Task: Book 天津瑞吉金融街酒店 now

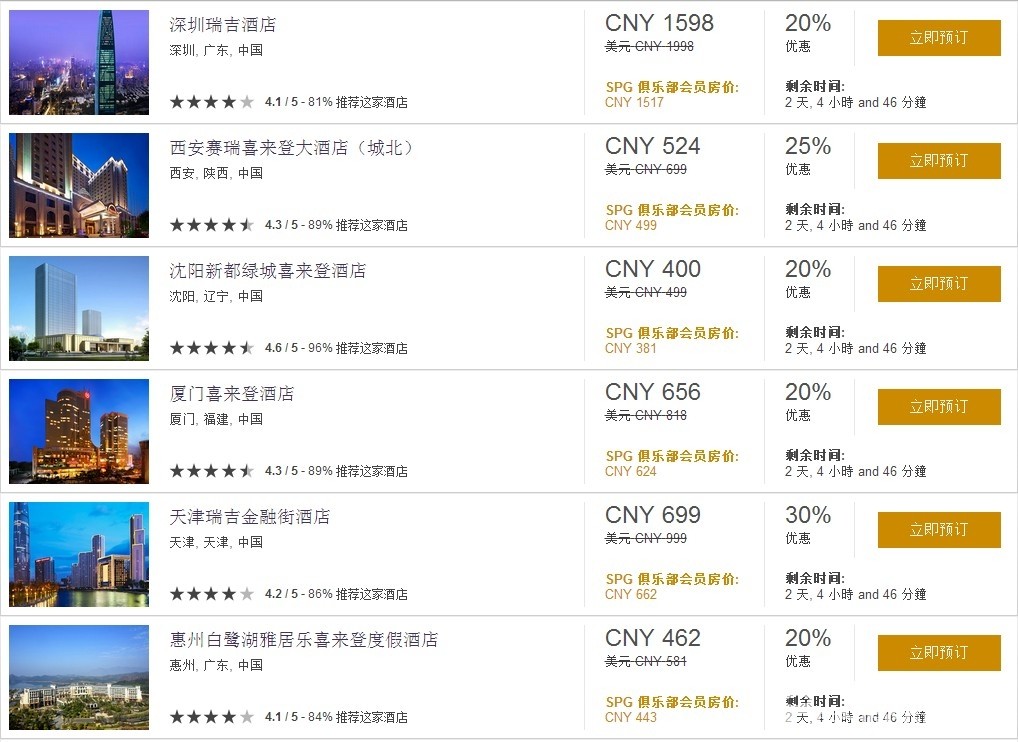Action: coord(939,530)
